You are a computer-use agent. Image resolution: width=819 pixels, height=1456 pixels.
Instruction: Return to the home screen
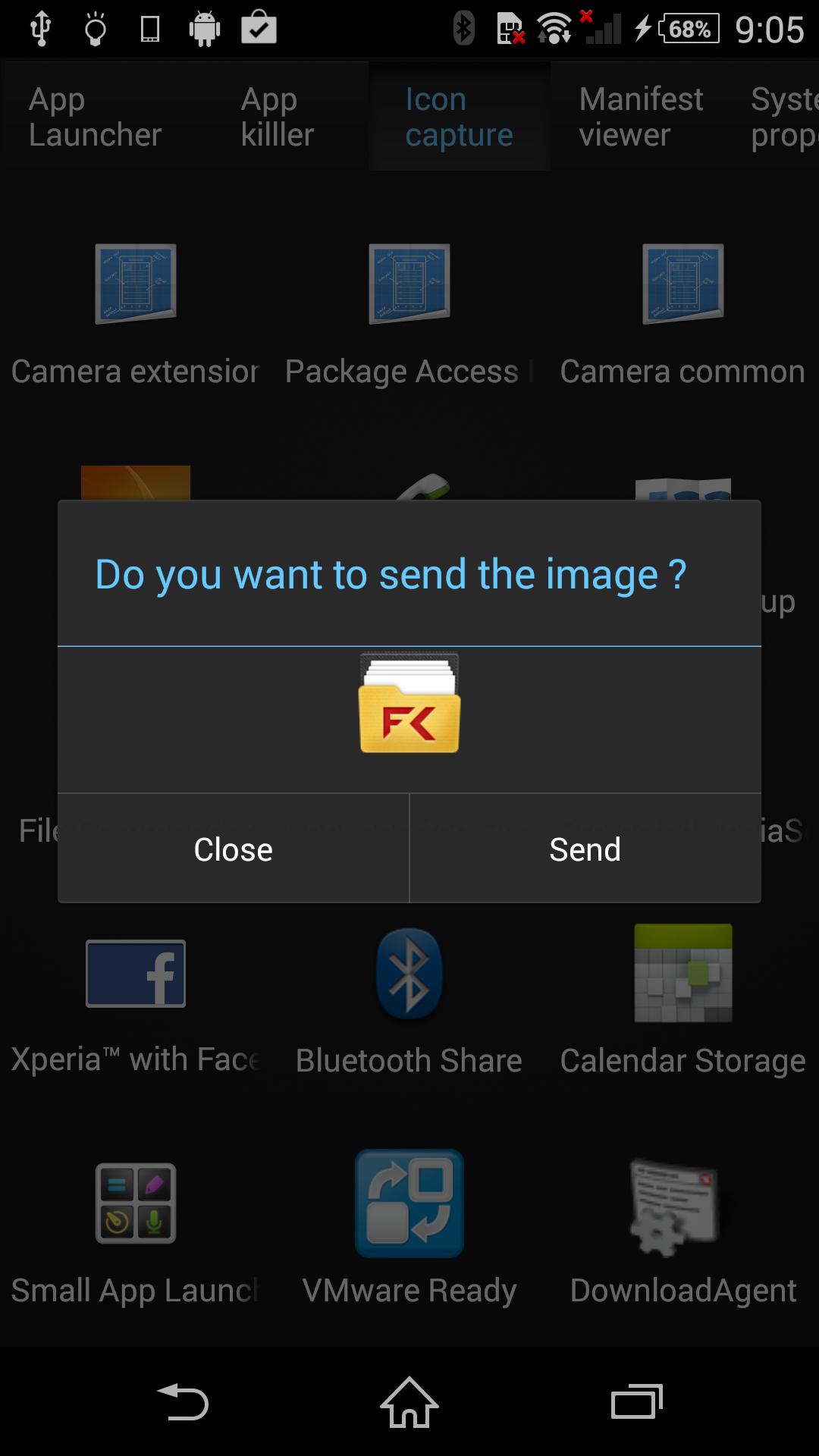(409, 1401)
